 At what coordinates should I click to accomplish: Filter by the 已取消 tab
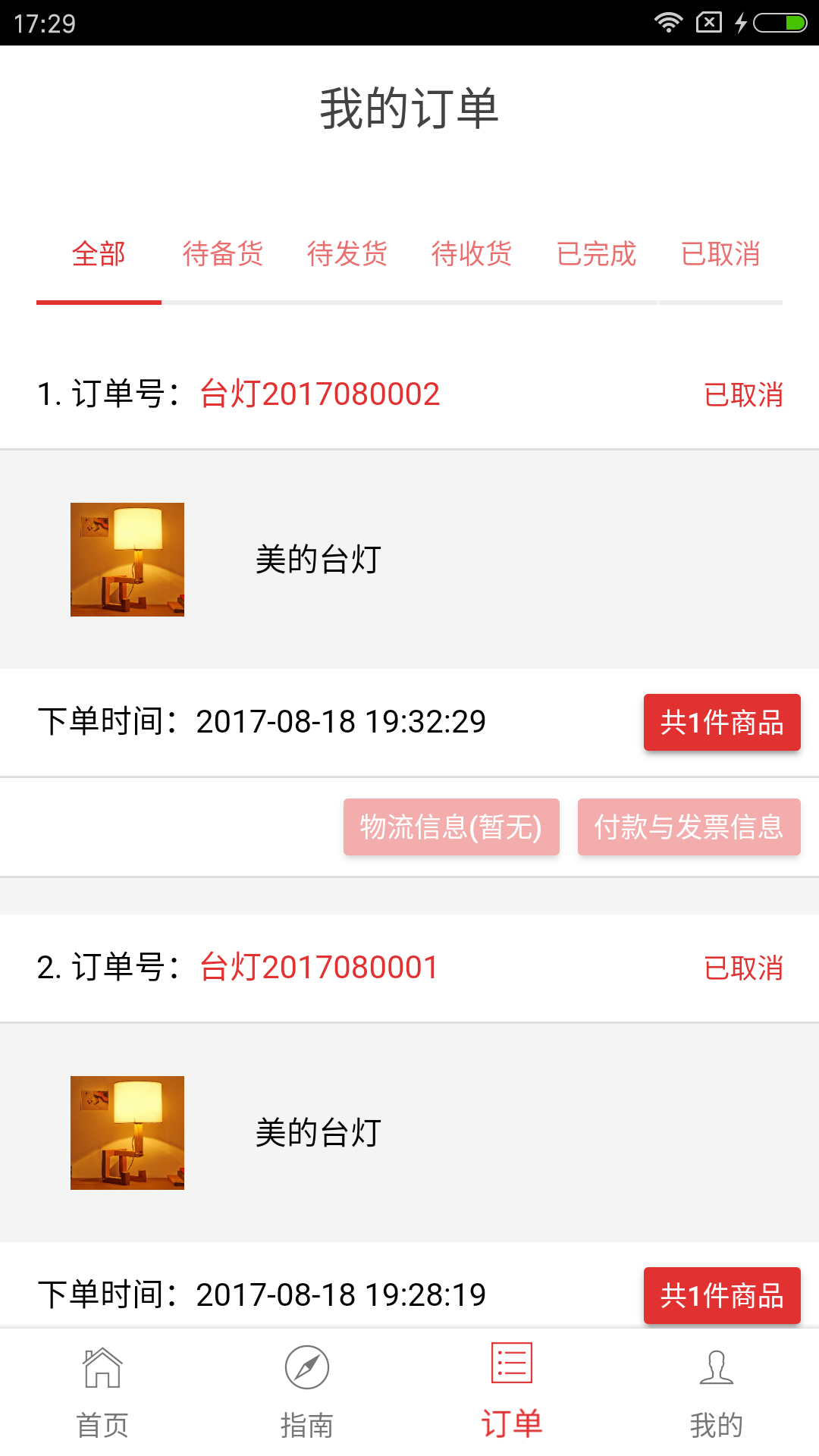click(720, 255)
